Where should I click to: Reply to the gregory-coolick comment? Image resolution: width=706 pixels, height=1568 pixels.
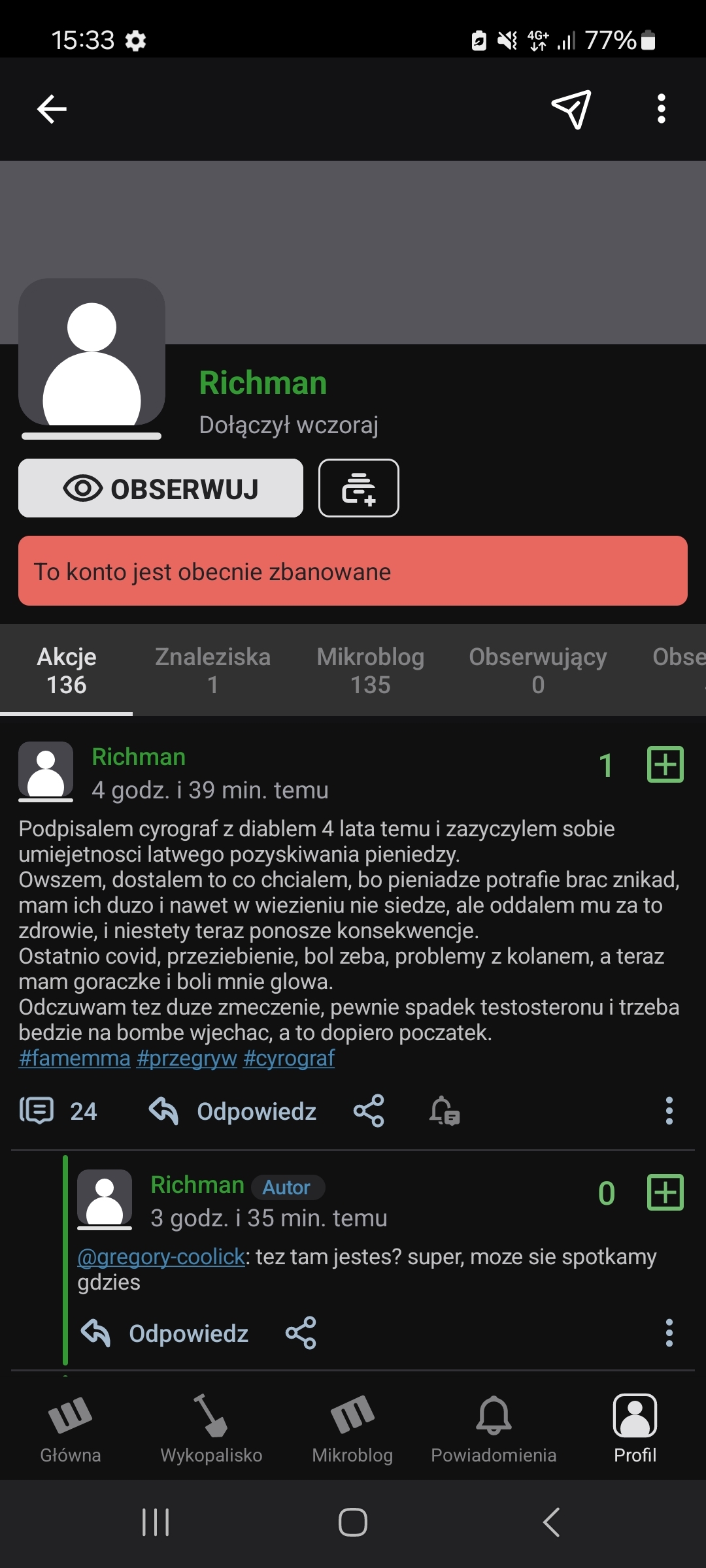(x=166, y=1333)
